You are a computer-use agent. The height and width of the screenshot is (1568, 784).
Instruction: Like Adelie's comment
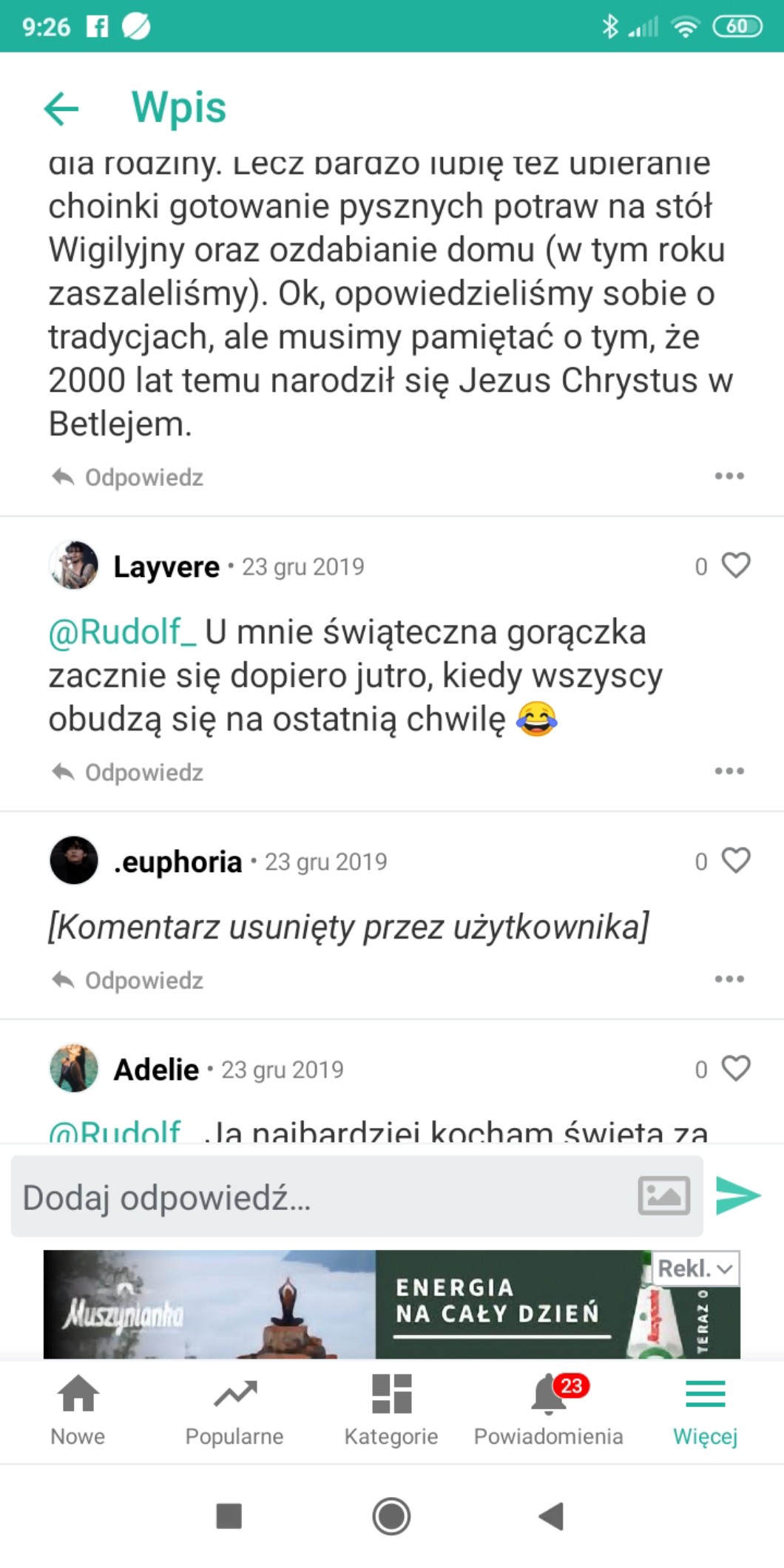point(735,1069)
